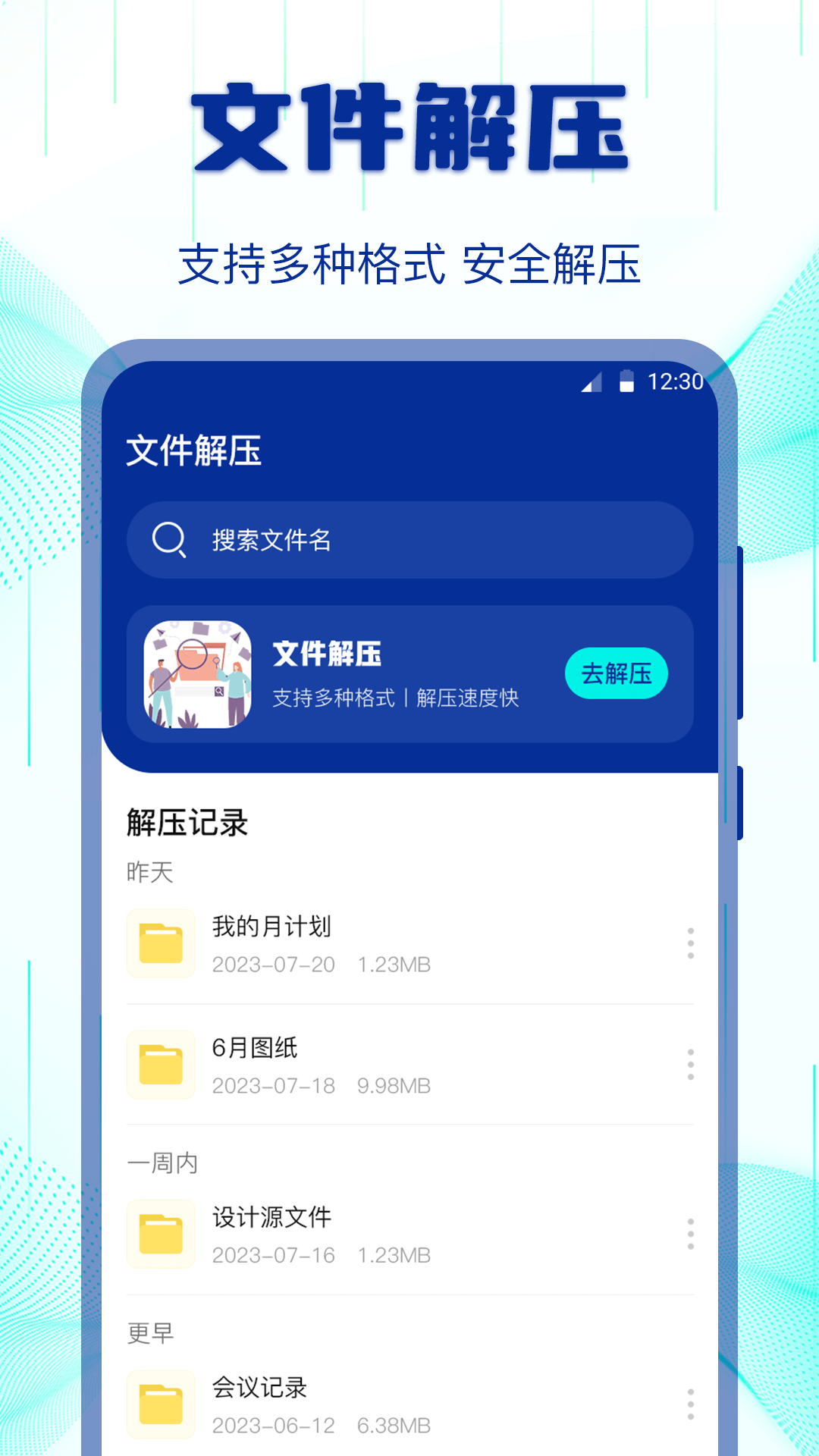Click the magnifier search icon
Viewport: 819px width, 1456px height.
[x=168, y=540]
